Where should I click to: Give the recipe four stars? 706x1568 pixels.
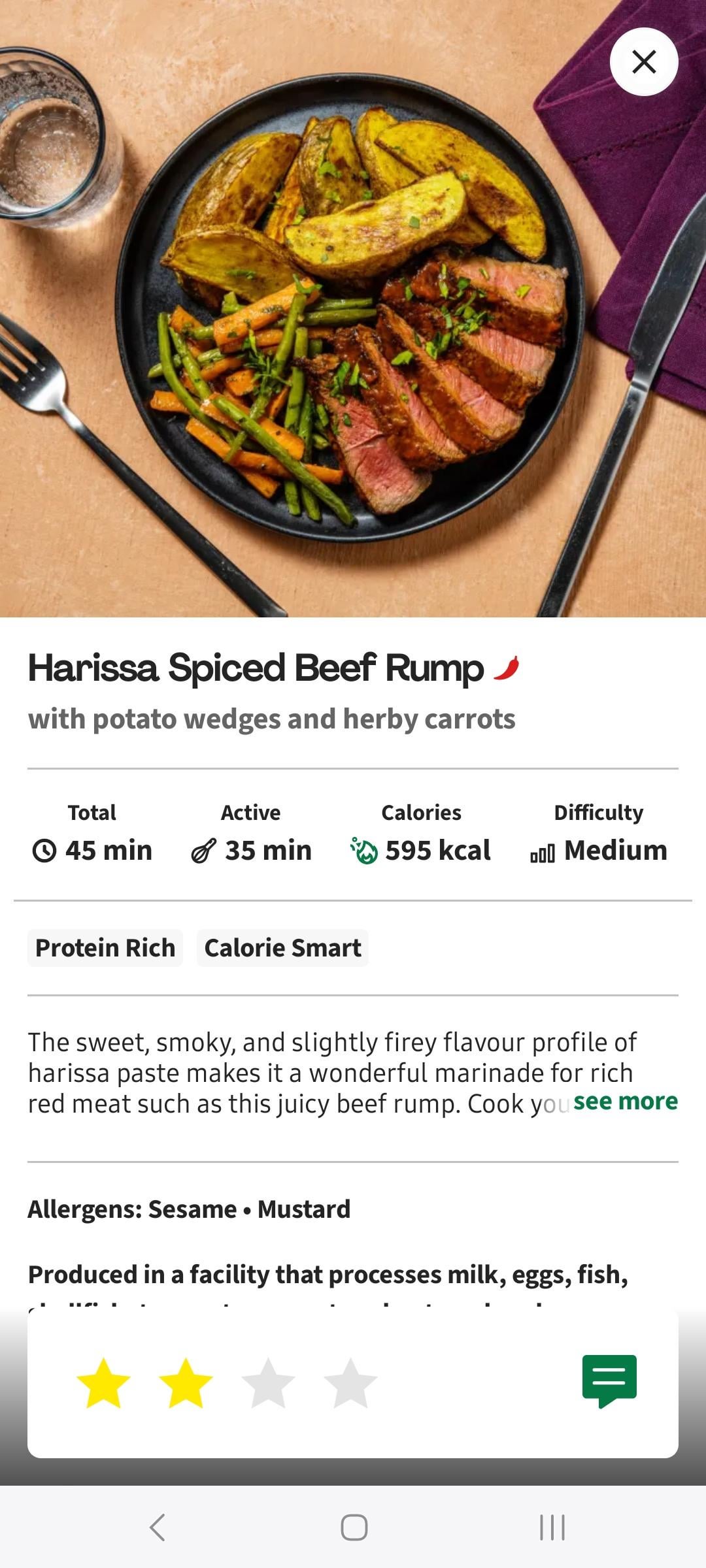point(350,1382)
